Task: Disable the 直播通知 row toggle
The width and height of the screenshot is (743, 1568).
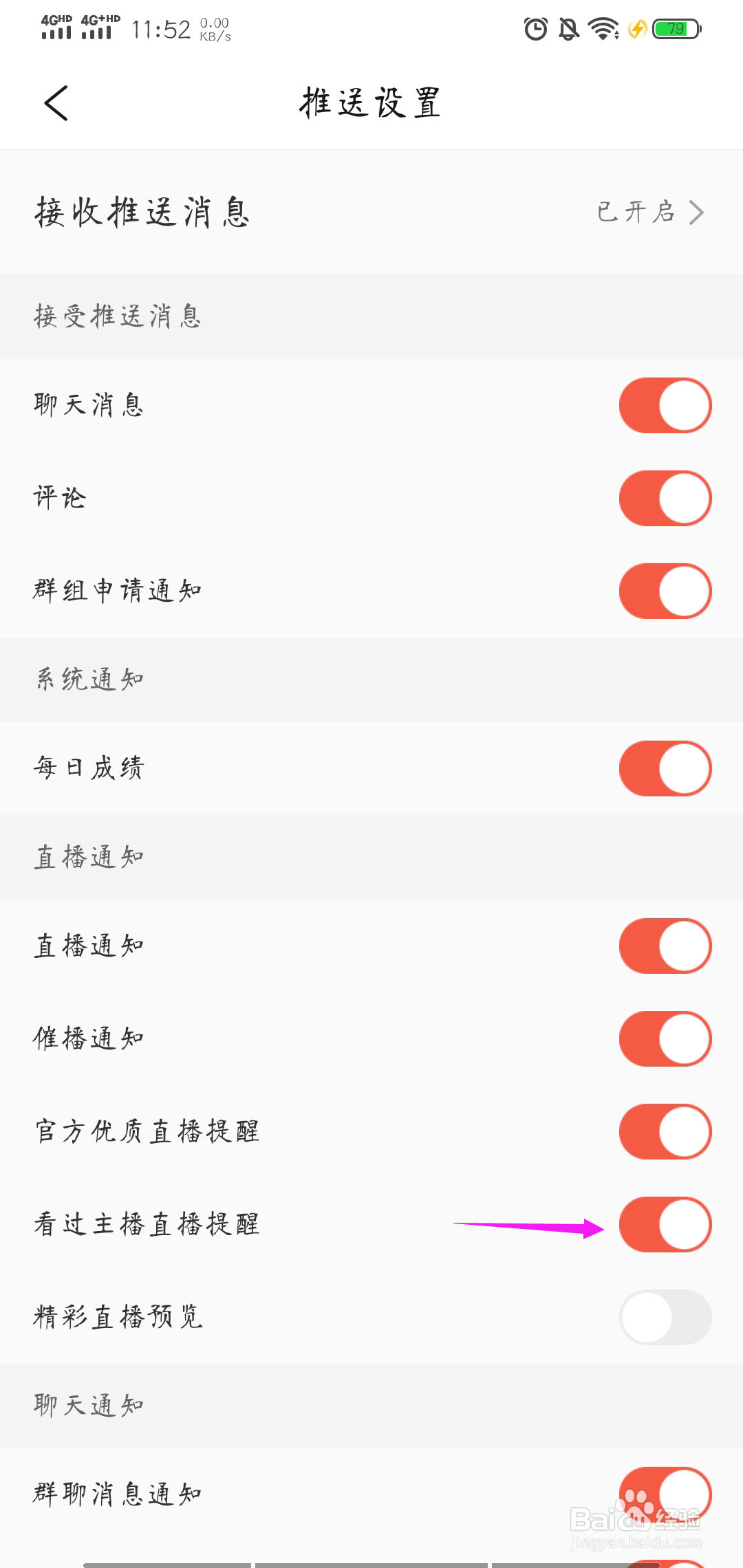Action: coord(665,946)
